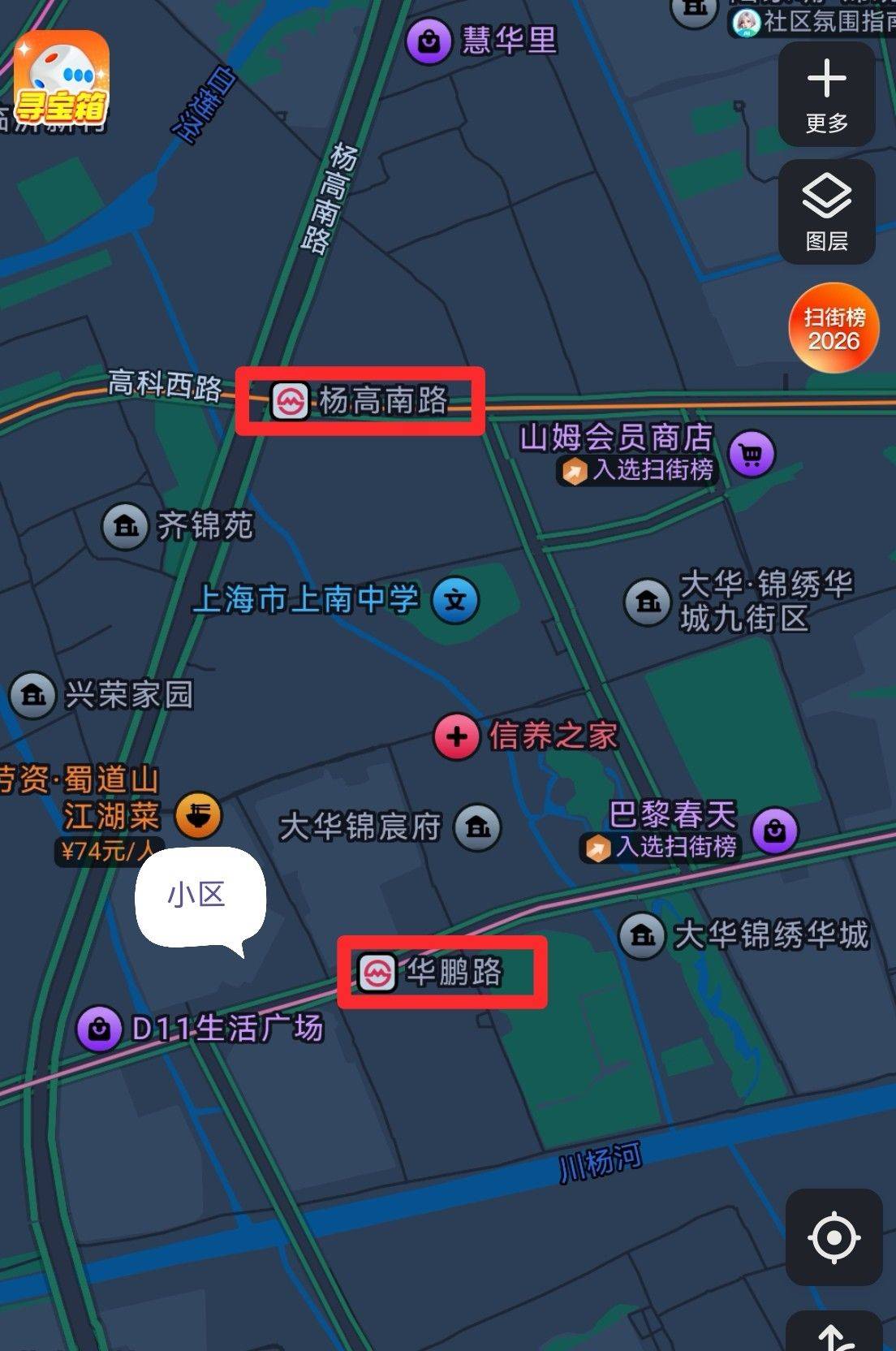Select 齐锦苑 residential marker
The height and width of the screenshot is (1351, 896).
click(x=125, y=526)
